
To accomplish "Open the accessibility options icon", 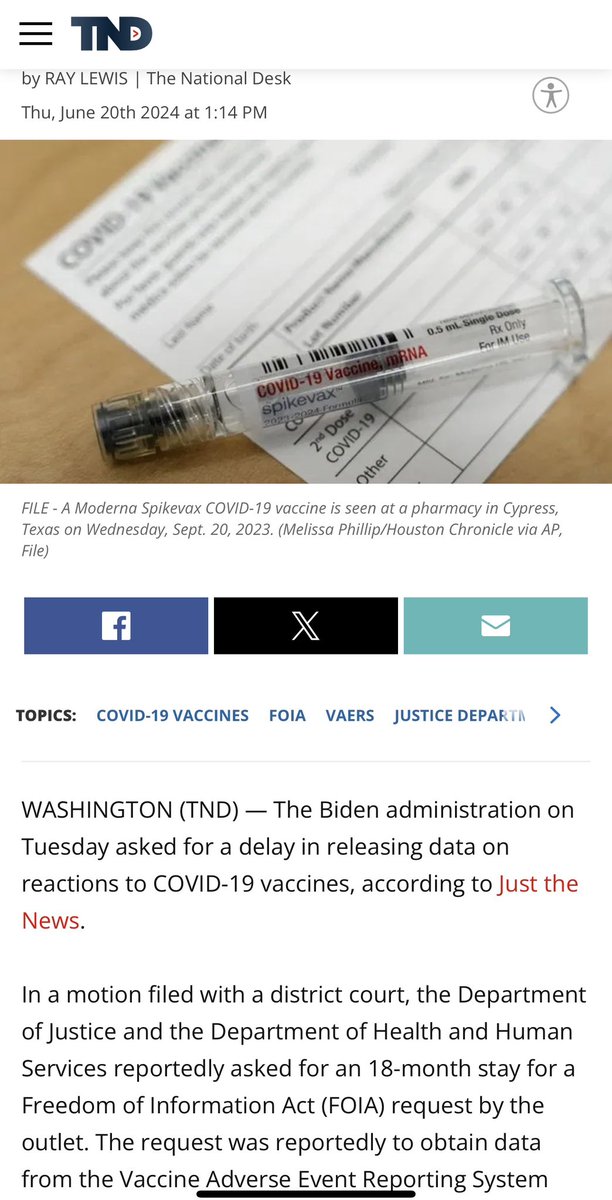I will [x=550, y=96].
